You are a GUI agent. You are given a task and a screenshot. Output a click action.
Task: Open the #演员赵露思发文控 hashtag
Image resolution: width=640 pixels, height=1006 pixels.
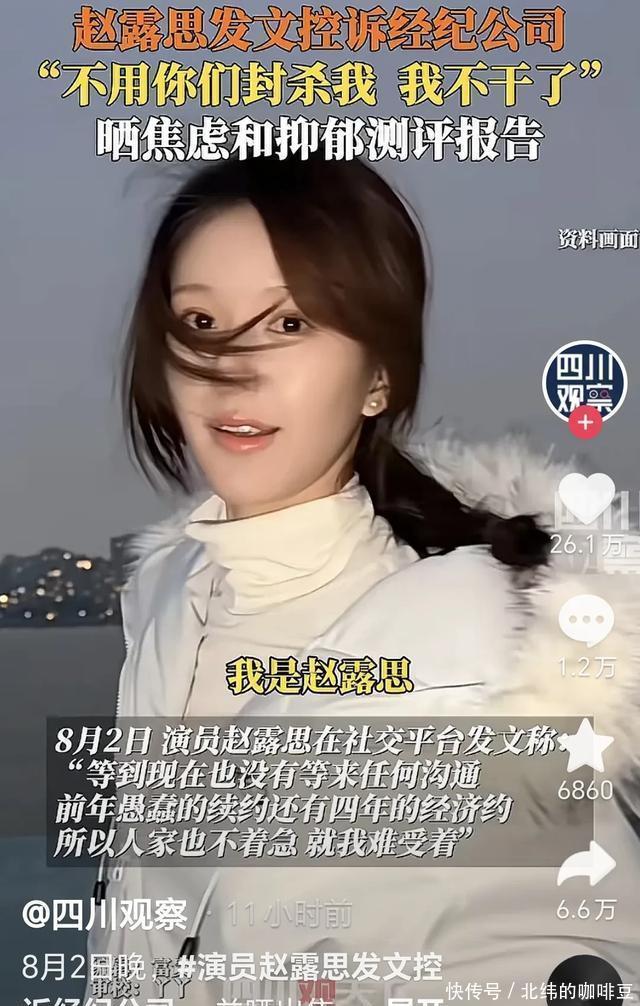310,969
